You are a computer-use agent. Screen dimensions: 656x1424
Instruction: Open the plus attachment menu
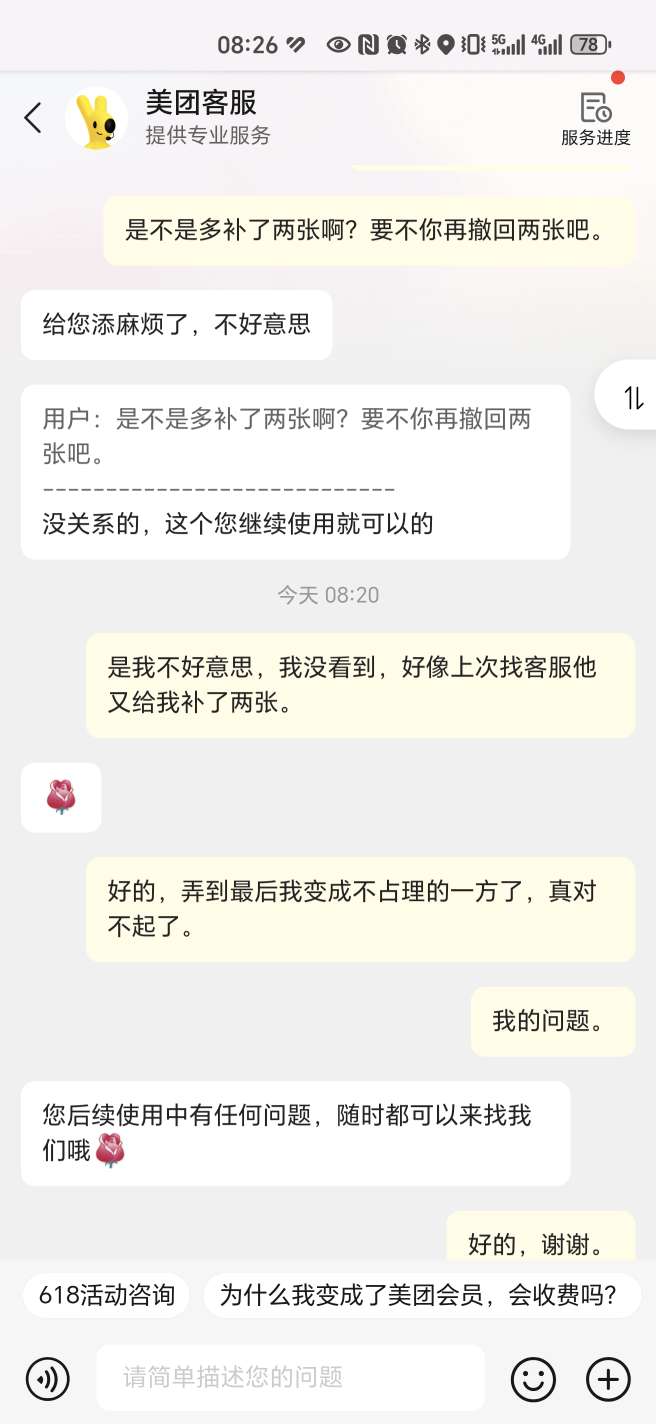click(607, 1379)
